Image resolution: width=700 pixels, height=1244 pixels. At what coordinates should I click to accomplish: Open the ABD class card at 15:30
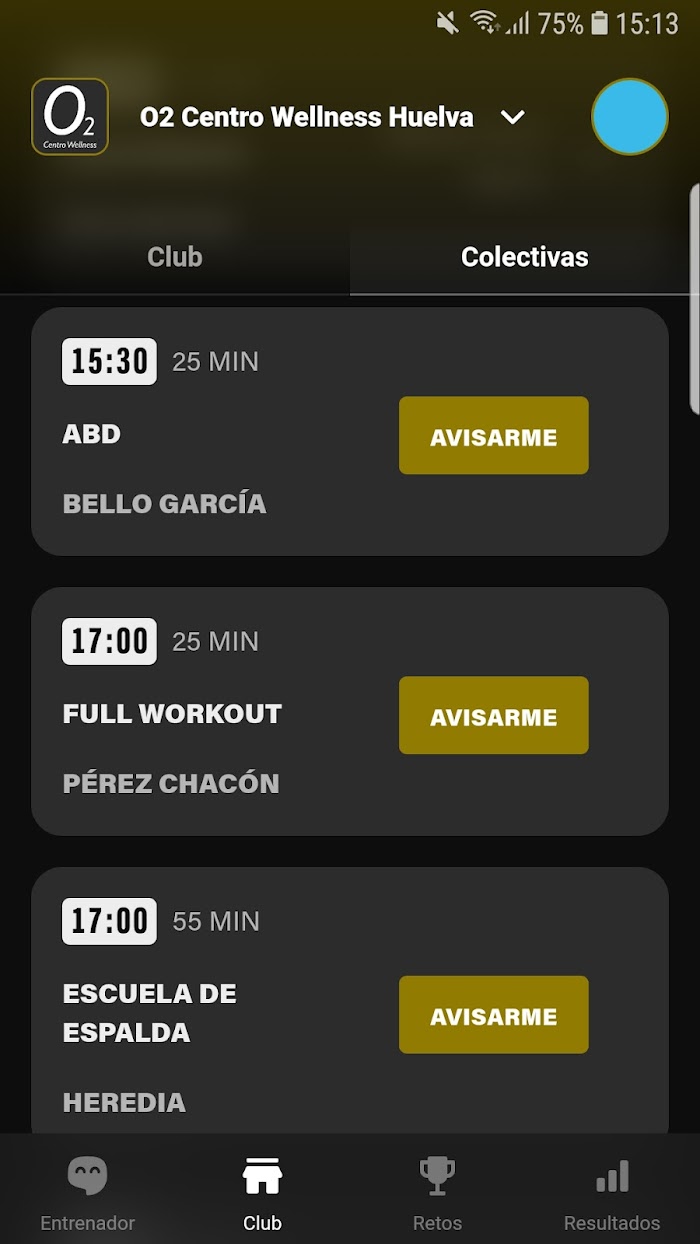click(x=350, y=431)
